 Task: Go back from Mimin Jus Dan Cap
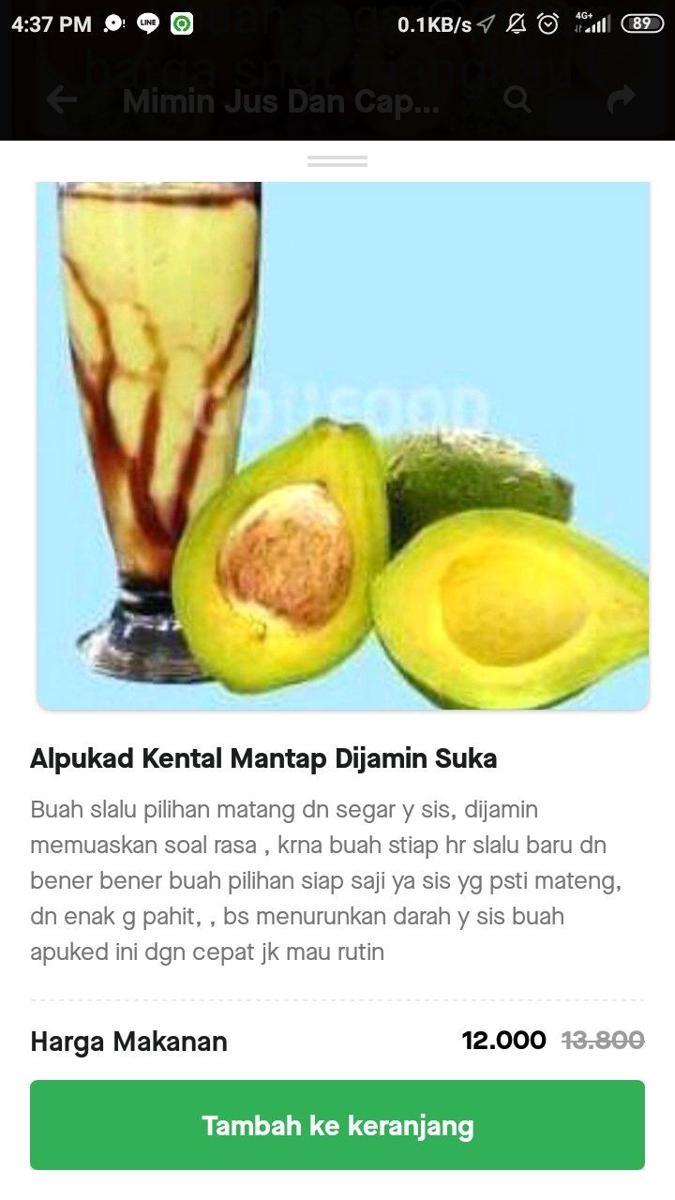62,99
